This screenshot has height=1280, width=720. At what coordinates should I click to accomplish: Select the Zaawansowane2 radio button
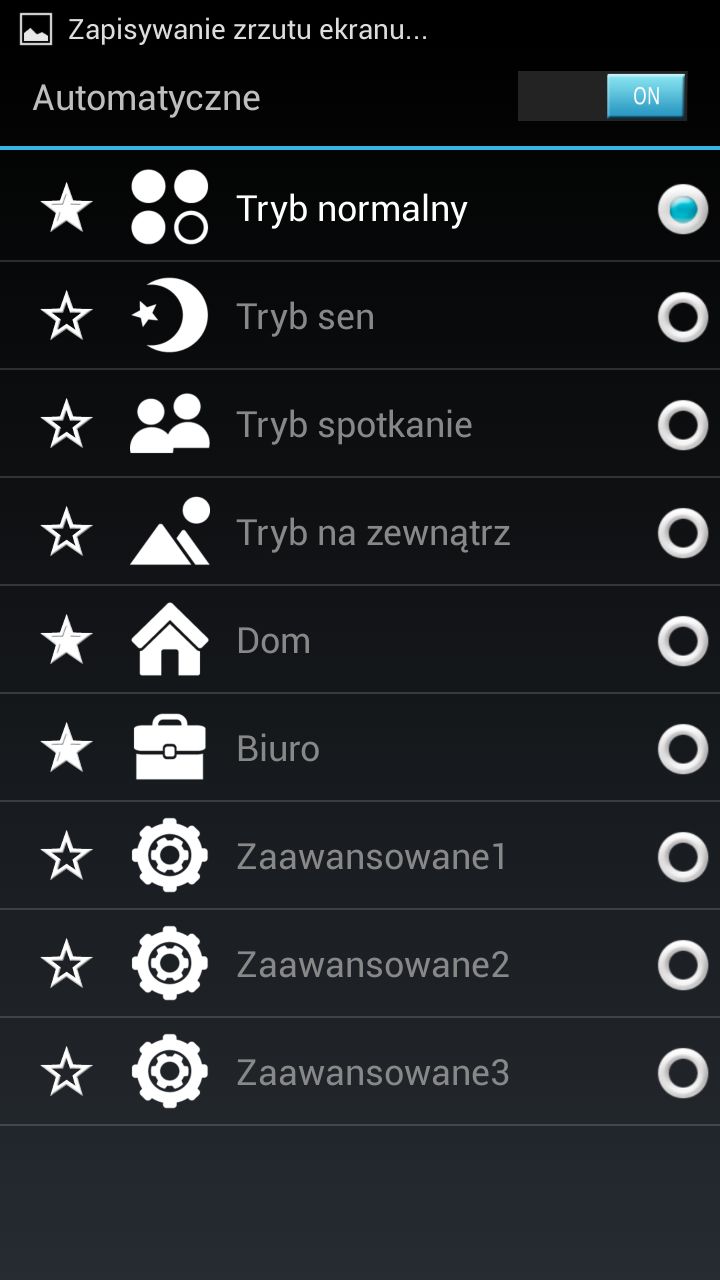682,965
